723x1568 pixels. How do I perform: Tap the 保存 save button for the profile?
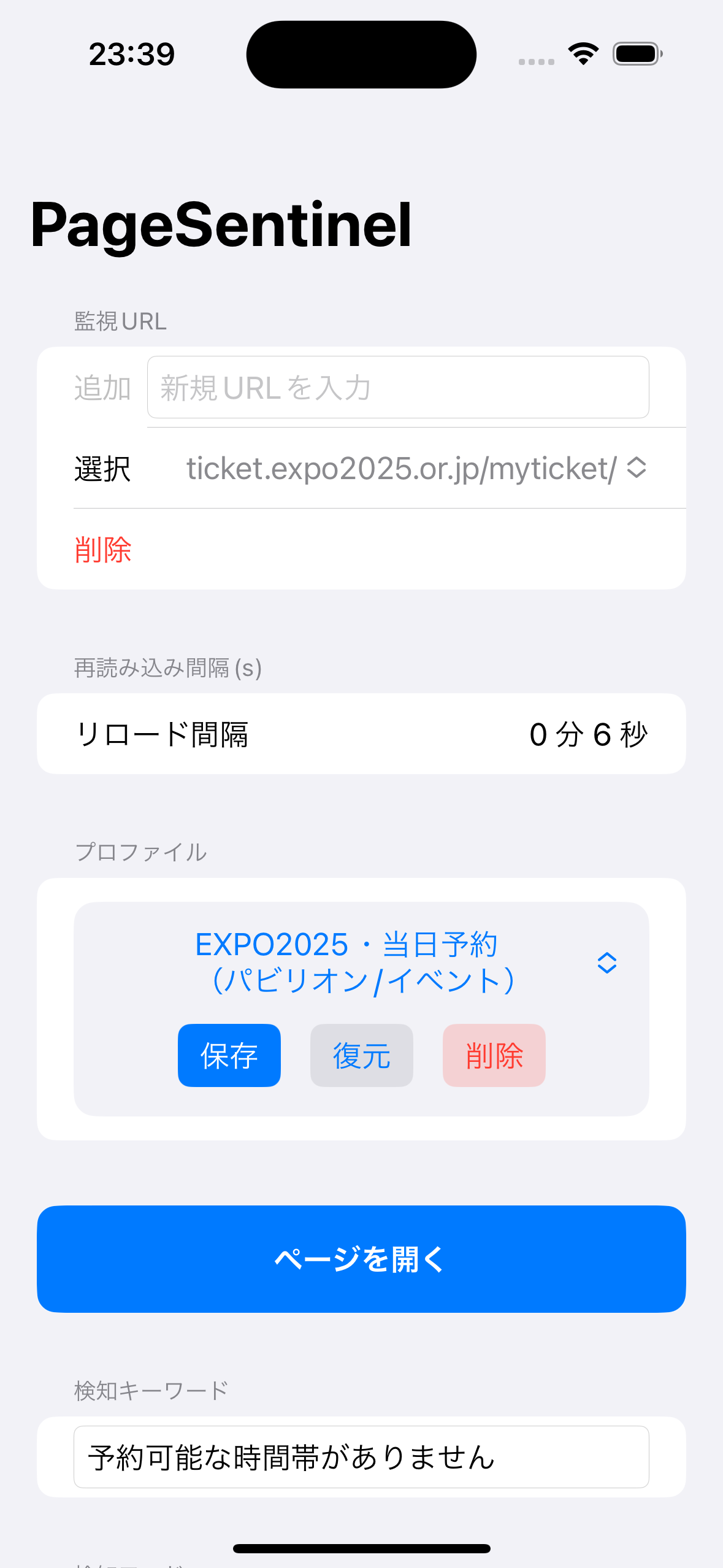(x=229, y=1055)
